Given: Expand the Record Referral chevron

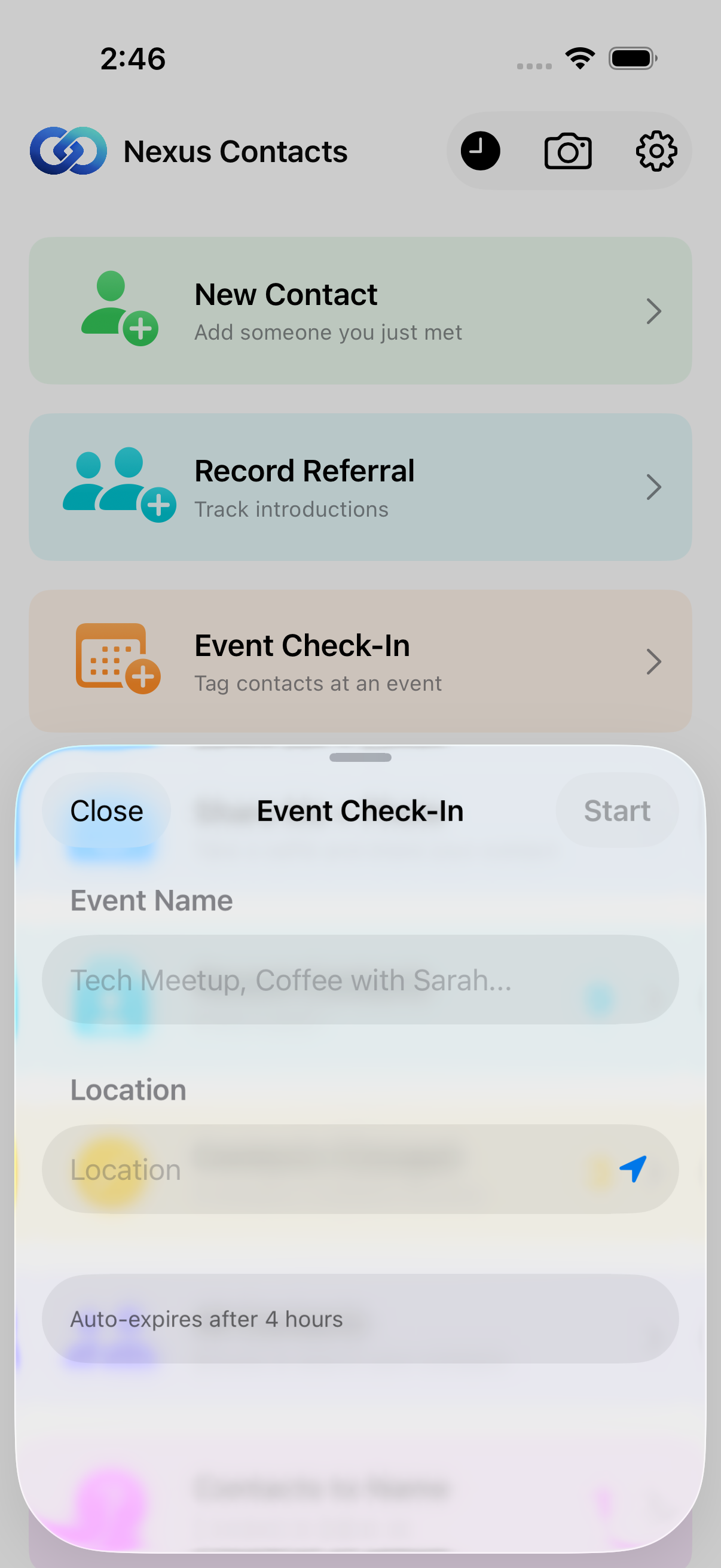Looking at the screenshot, I should click(654, 486).
